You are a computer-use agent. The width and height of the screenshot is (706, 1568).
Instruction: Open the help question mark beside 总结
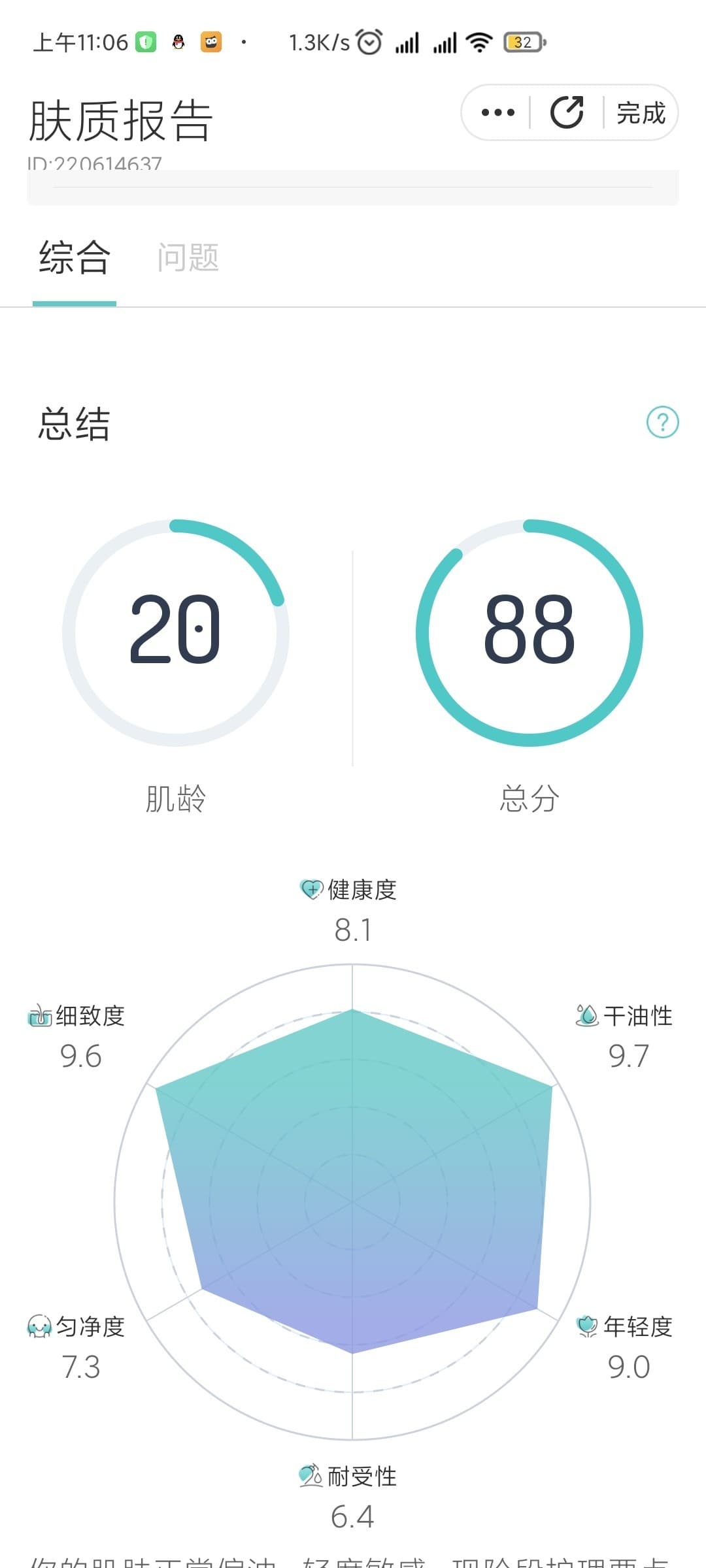662,422
